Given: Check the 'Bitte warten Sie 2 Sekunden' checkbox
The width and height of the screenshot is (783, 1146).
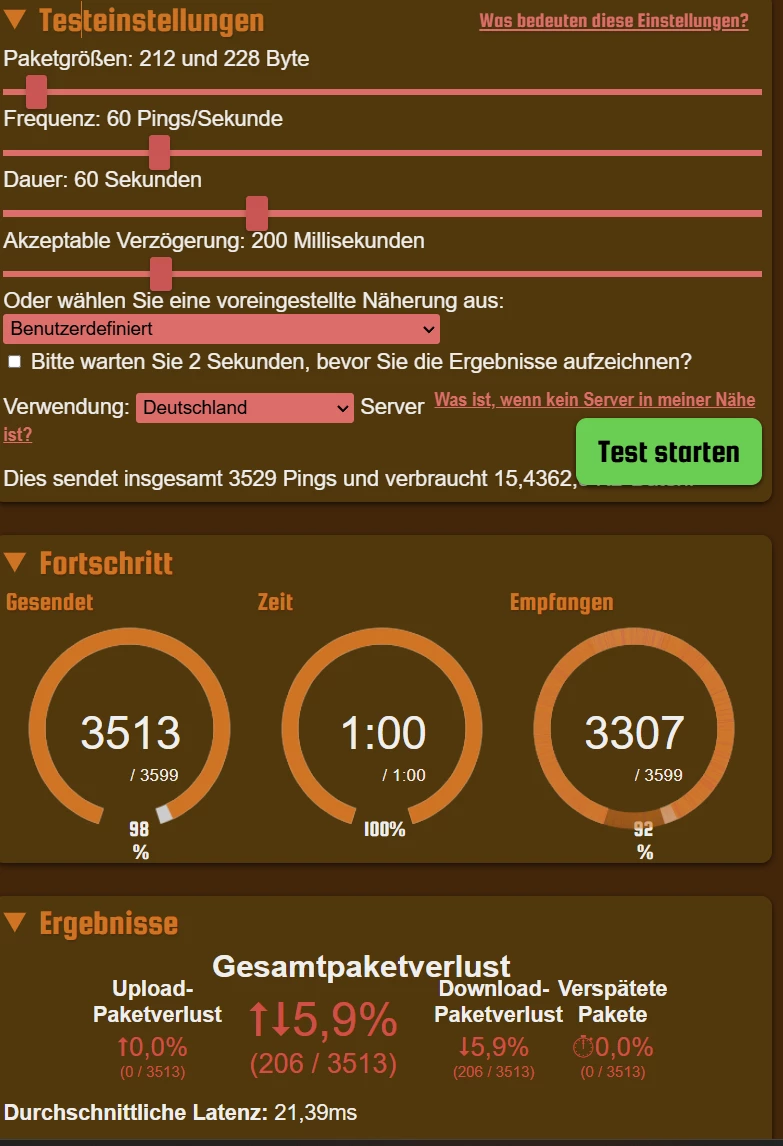Looking at the screenshot, I should pos(14,361).
